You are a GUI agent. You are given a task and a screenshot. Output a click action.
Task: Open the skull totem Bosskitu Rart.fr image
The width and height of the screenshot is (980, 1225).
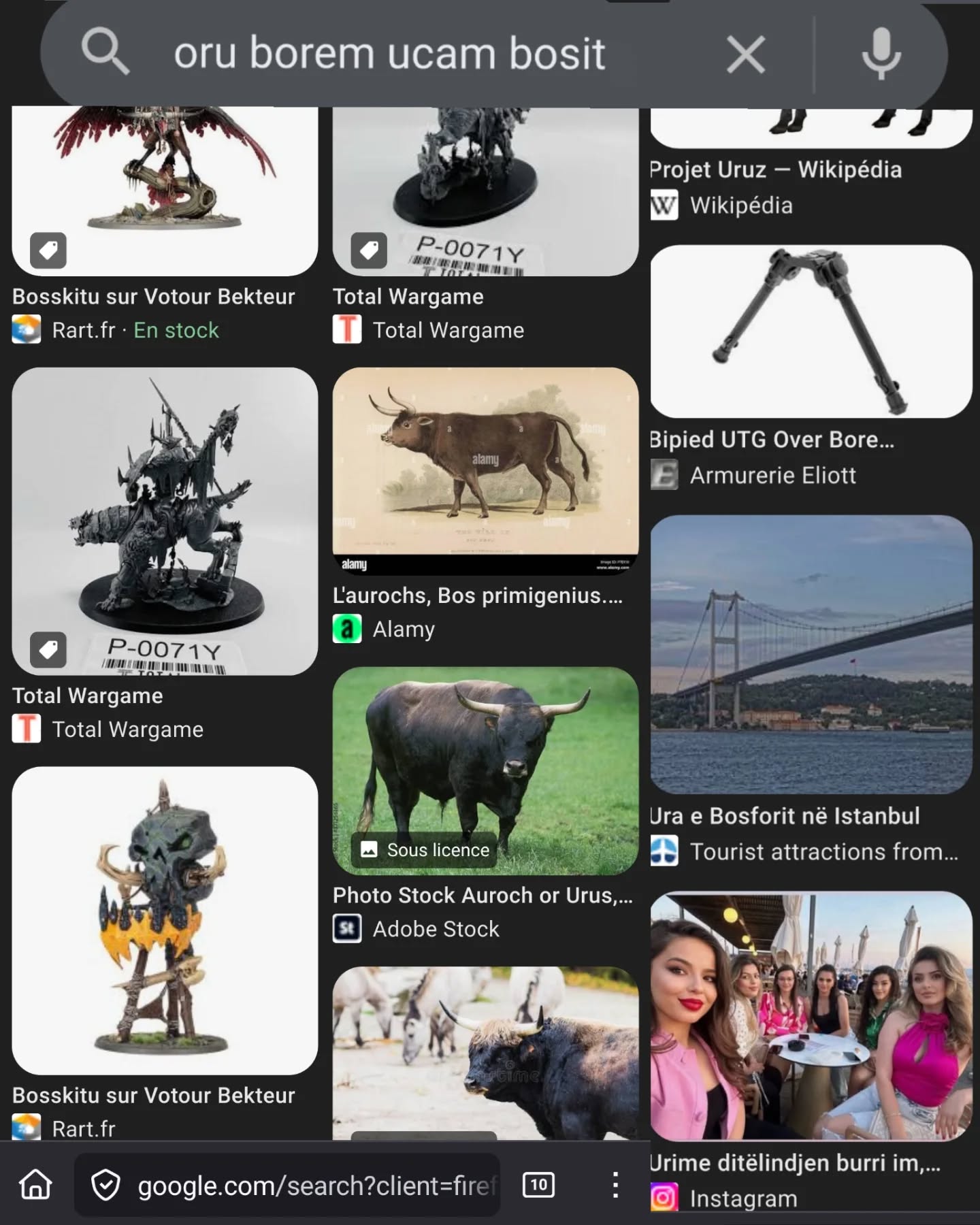tap(165, 920)
